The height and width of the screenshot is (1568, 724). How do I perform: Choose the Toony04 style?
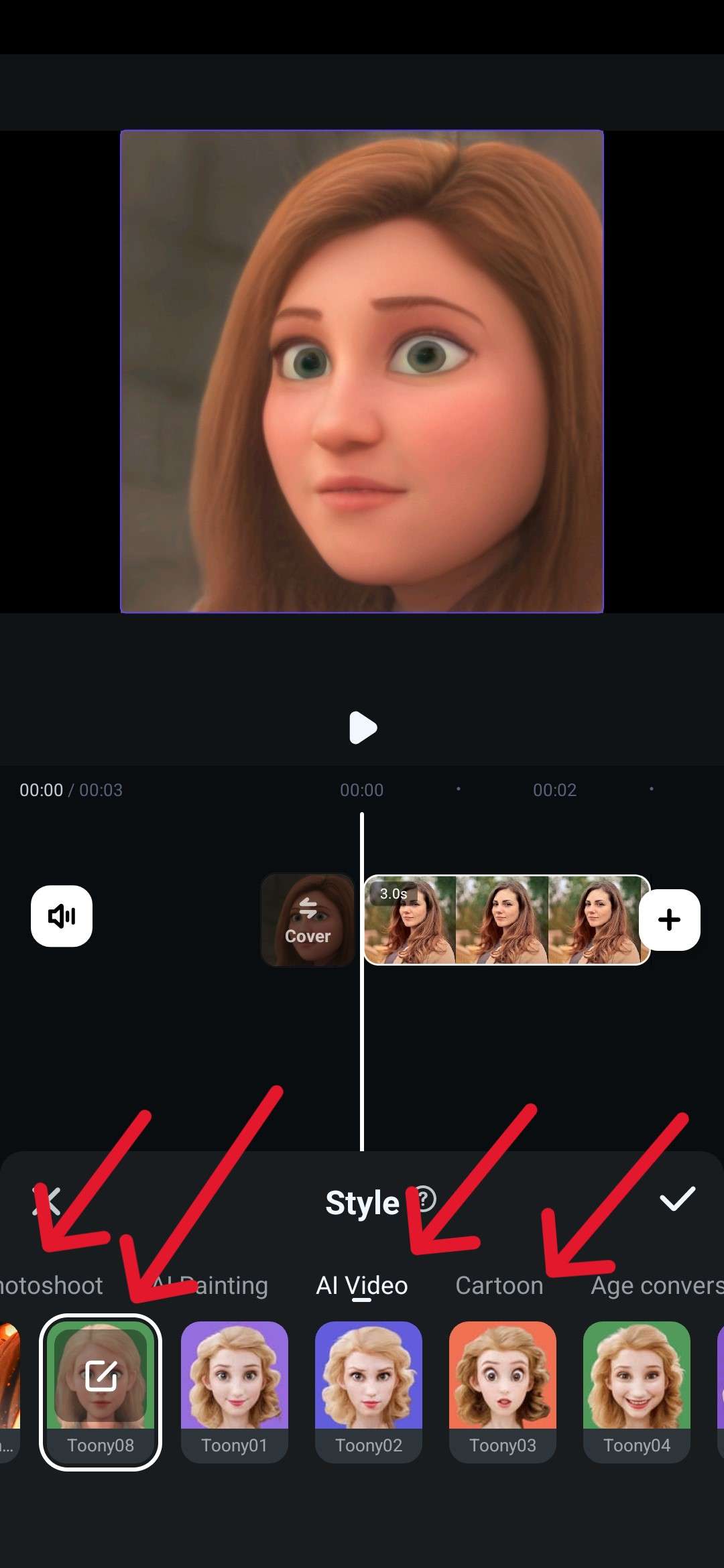637,1391
